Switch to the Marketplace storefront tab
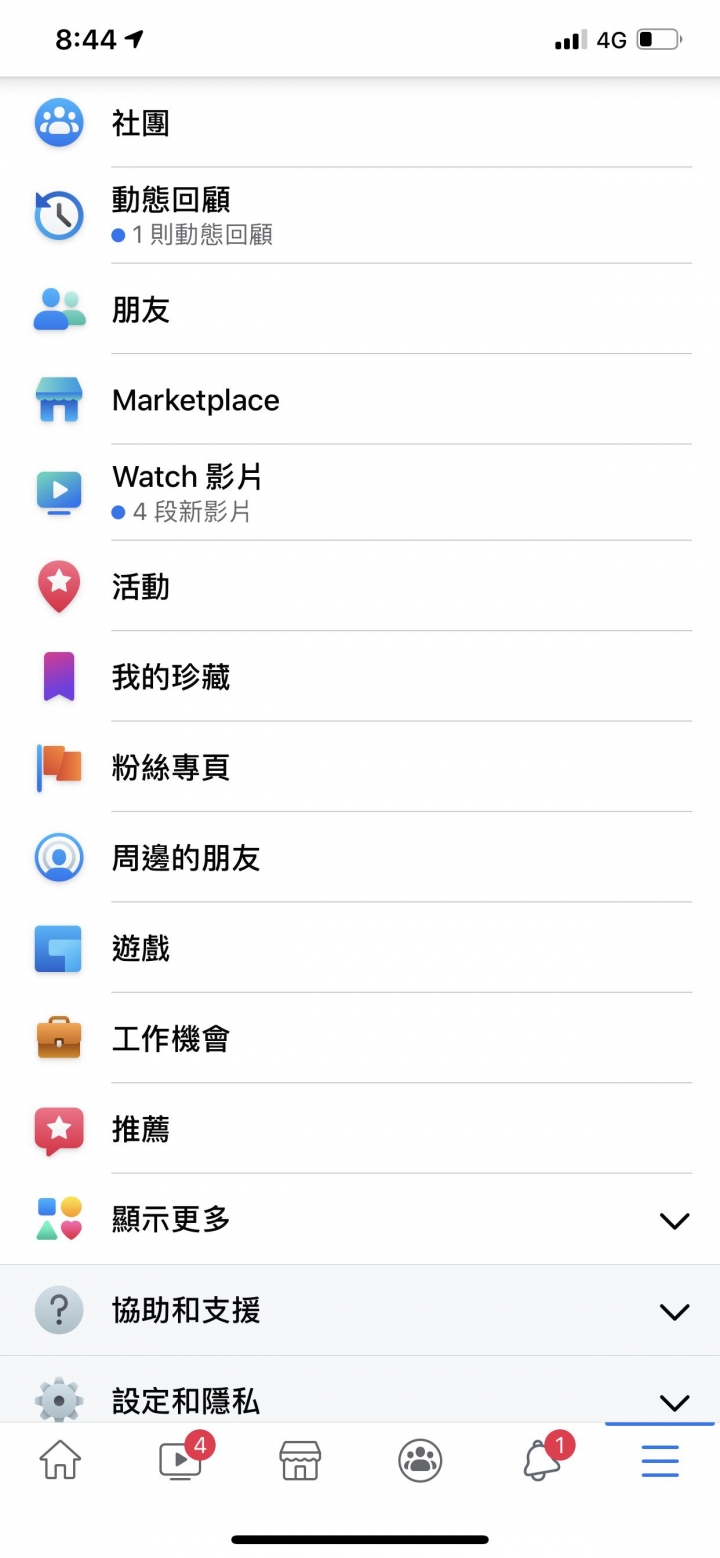720x1558 pixels. pyautogui.click(x=300, y=1461)
